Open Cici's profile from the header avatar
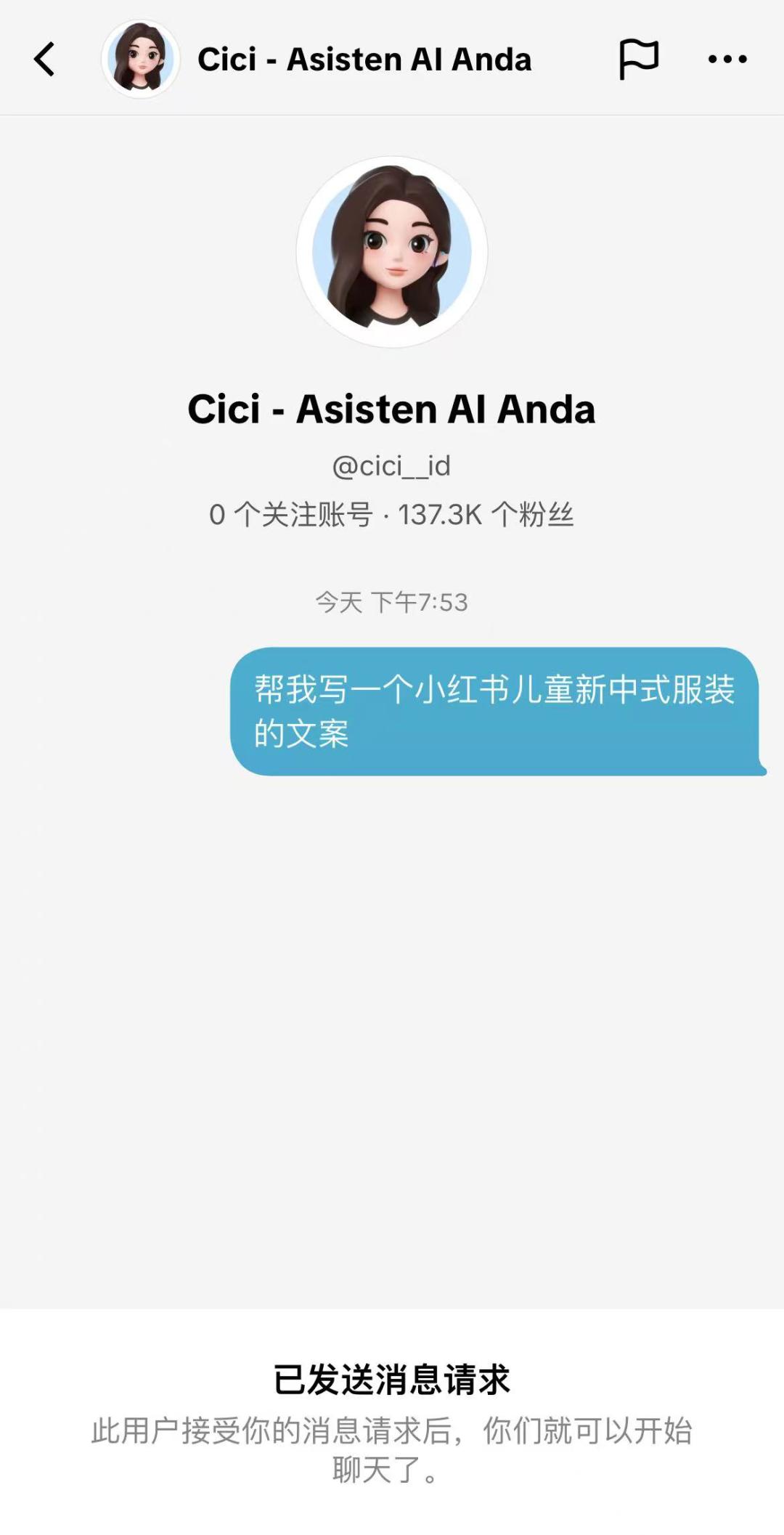 141,59
